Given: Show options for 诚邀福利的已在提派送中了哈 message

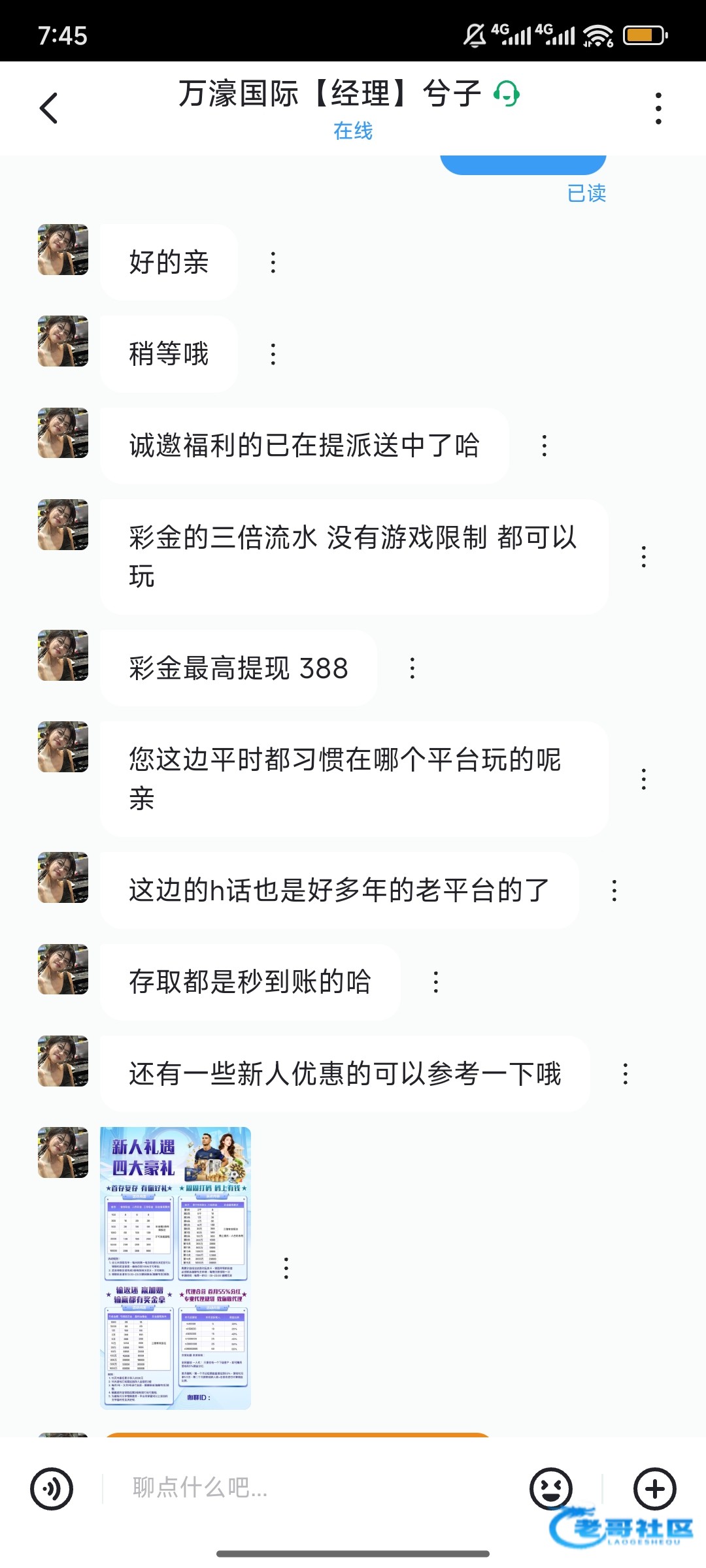Looking at the screenshot, I should pos(544,446).
